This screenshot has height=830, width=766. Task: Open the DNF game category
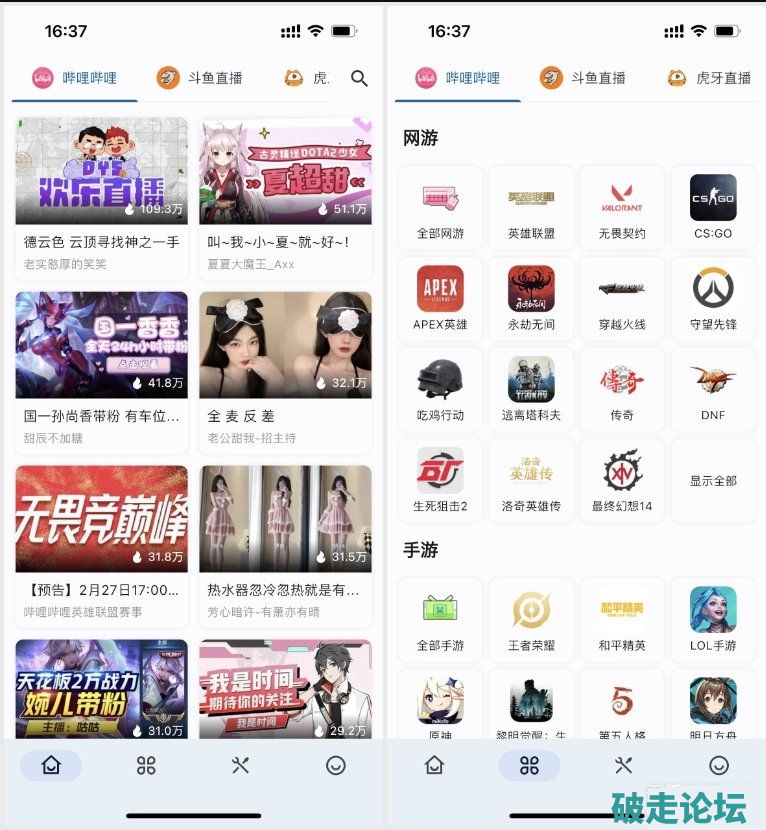coord(713,389)
